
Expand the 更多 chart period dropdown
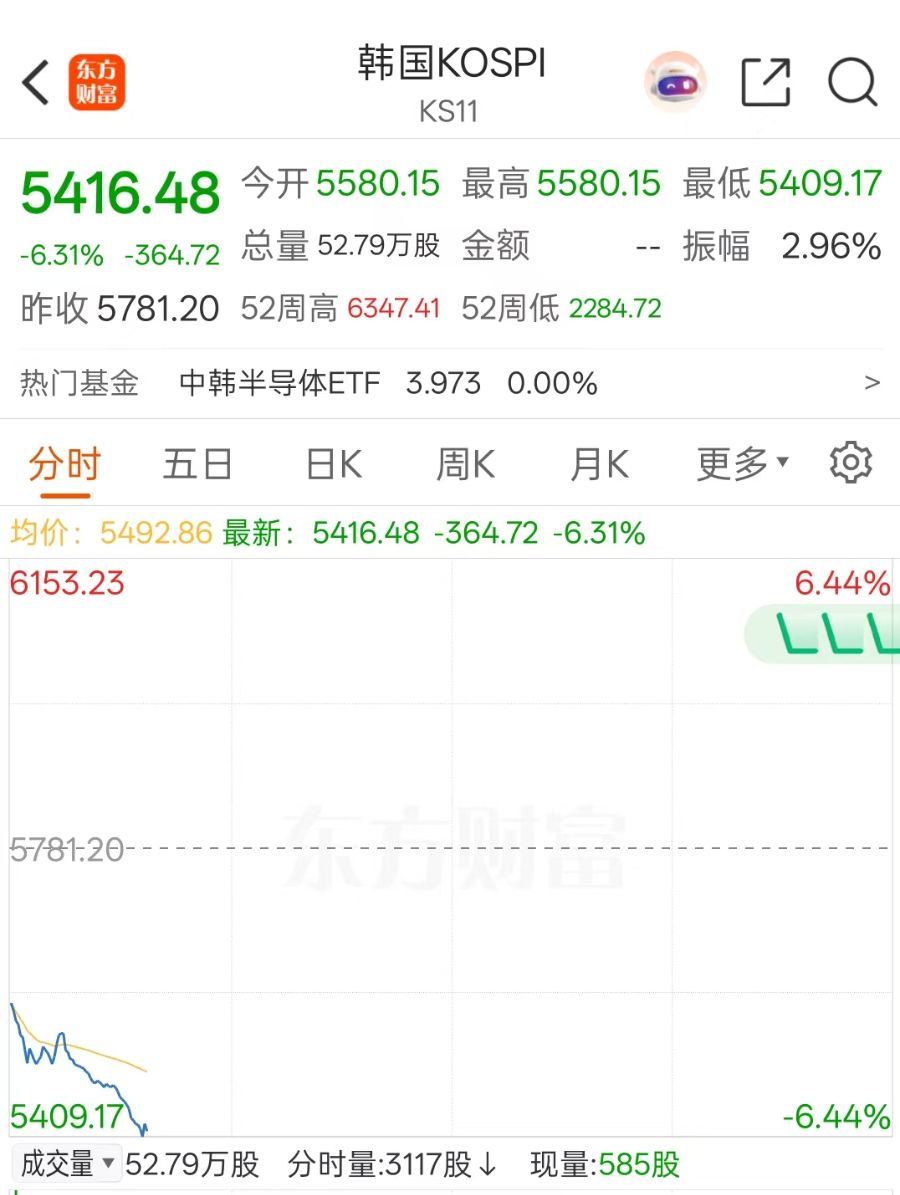click(742, 463)
